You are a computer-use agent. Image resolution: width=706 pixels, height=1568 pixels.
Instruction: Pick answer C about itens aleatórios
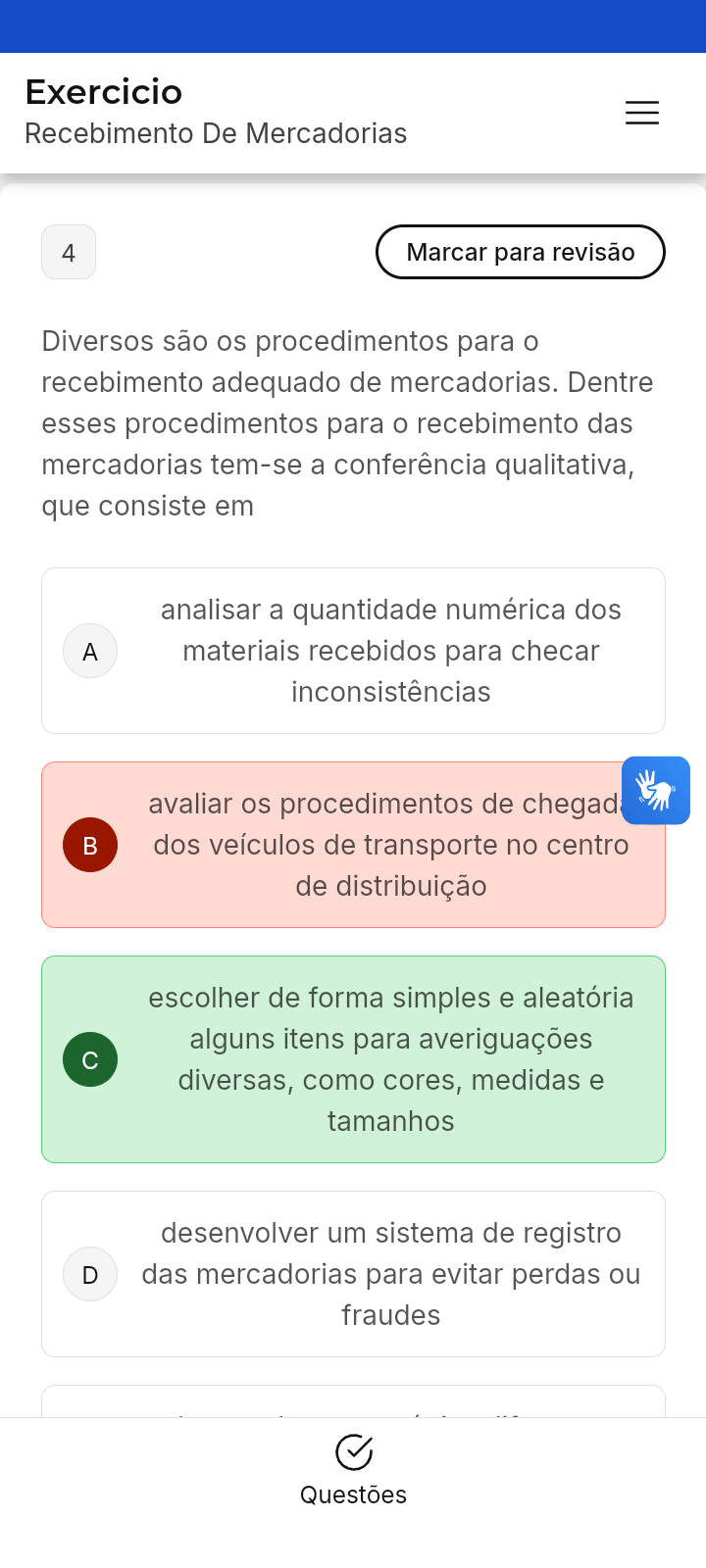click(x=353, y=1059)
